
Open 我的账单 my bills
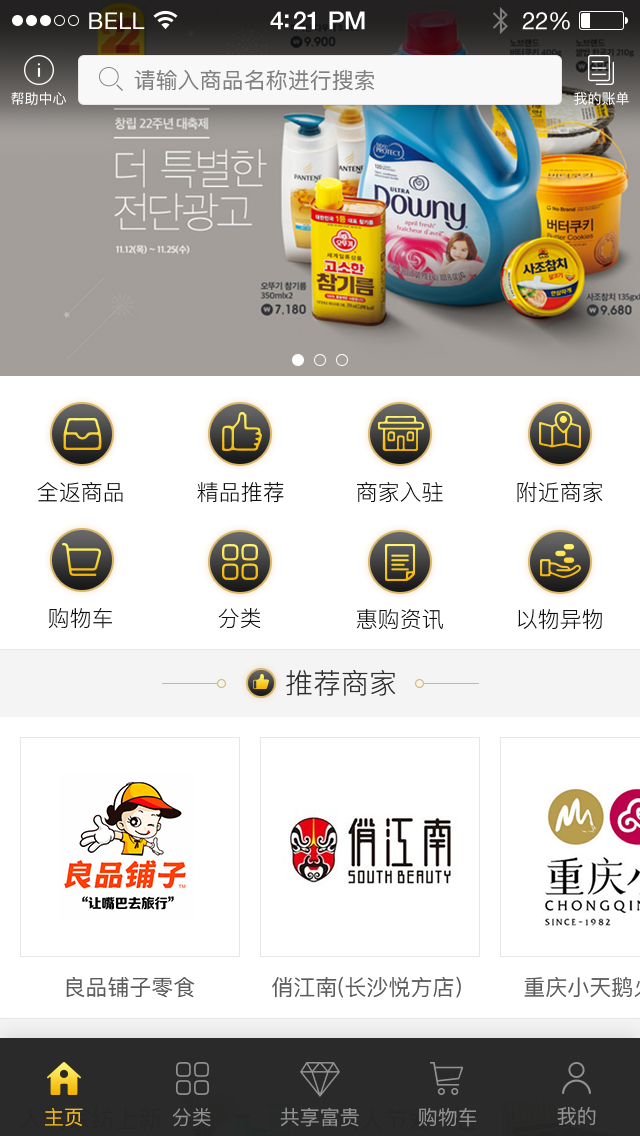601,80
